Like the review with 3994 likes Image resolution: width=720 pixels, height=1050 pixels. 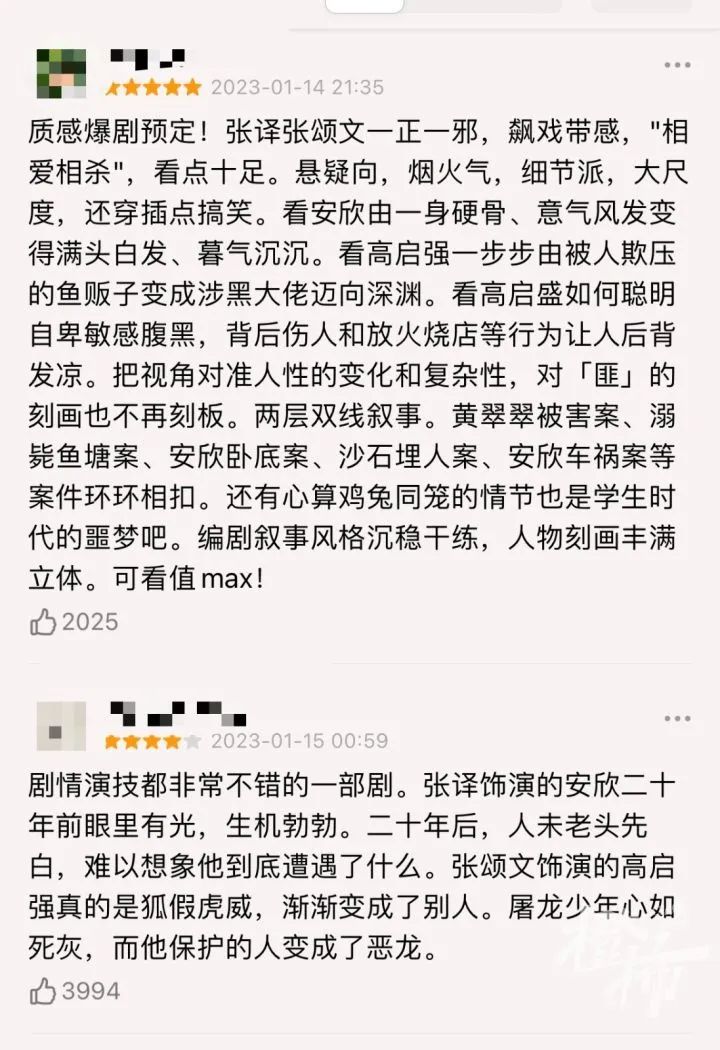[44, 991]
